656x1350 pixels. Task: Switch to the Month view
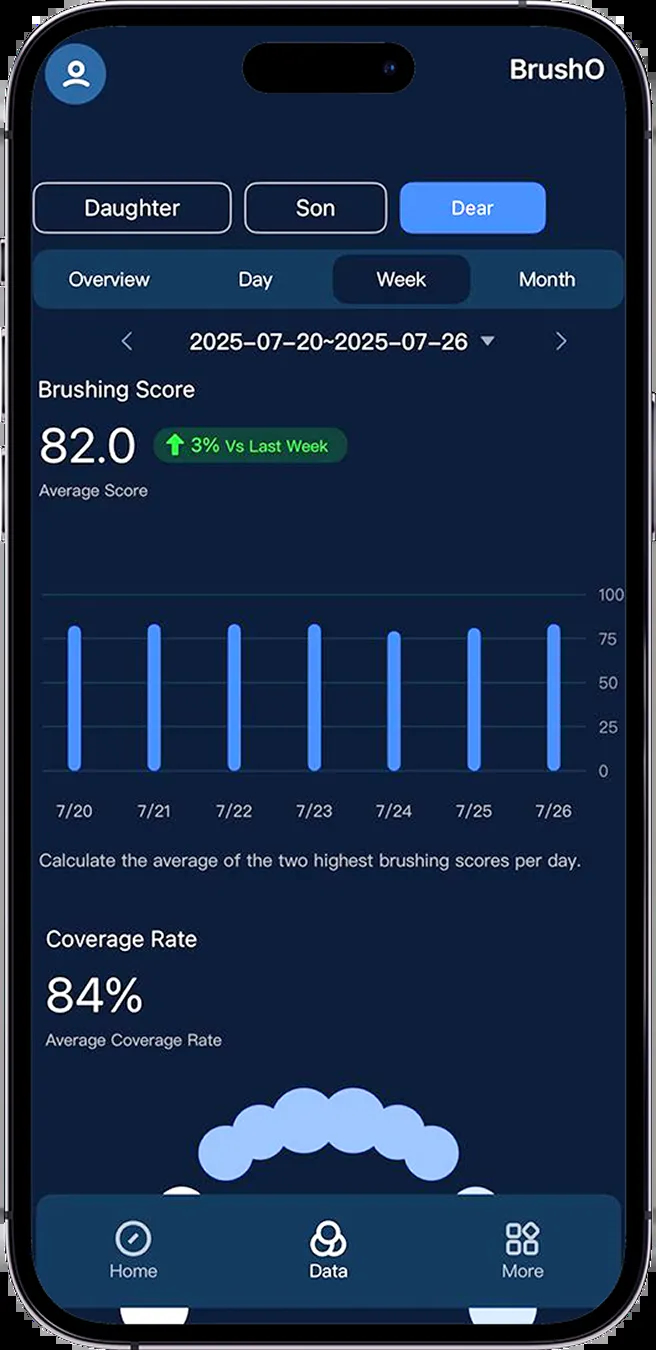point(546,280)
